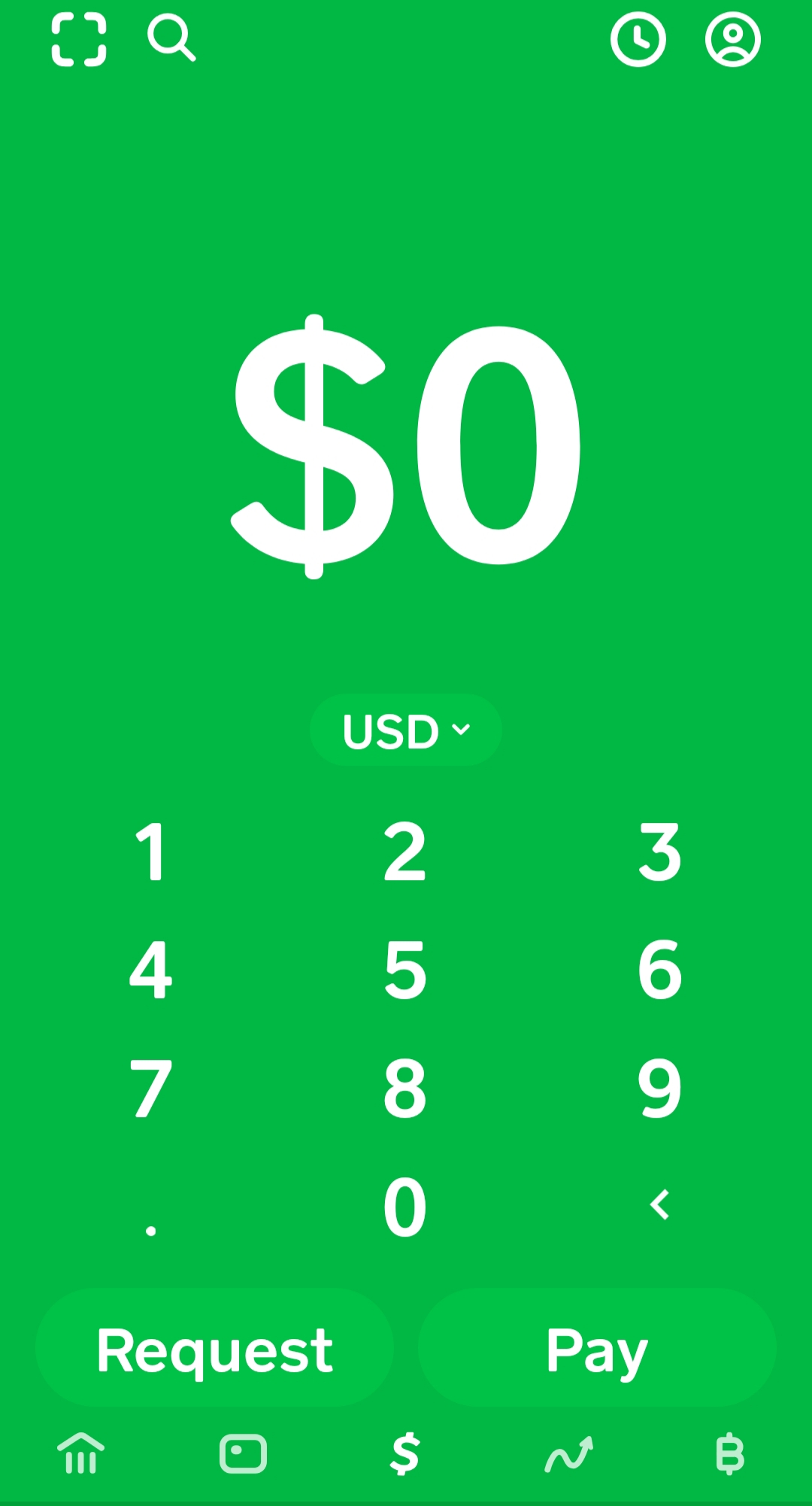This screenshot has height=1506, width=812.
Task: Expand the USD currency selector
Action: point(405,730)
